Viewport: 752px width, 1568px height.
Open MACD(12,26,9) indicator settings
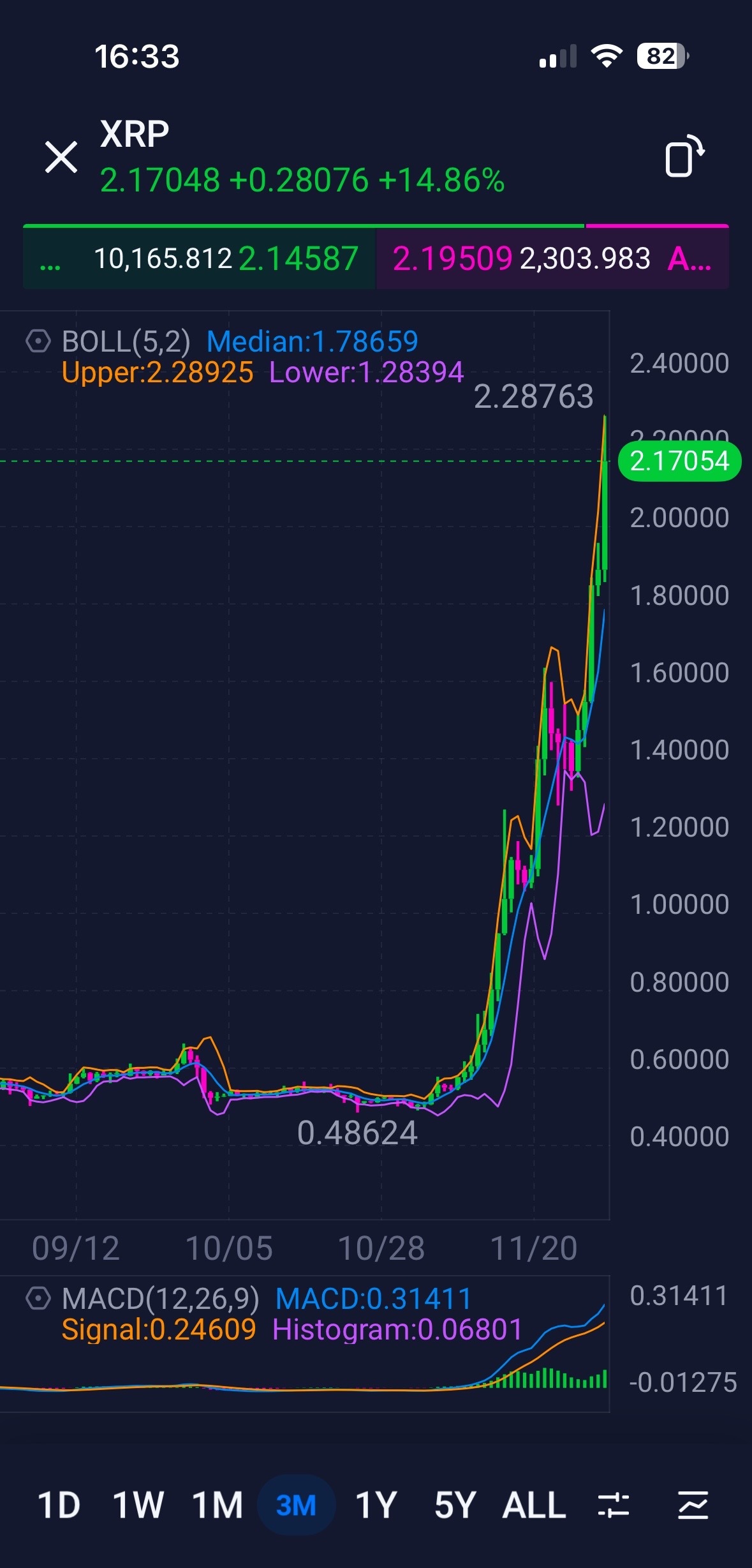(38, 1298)
